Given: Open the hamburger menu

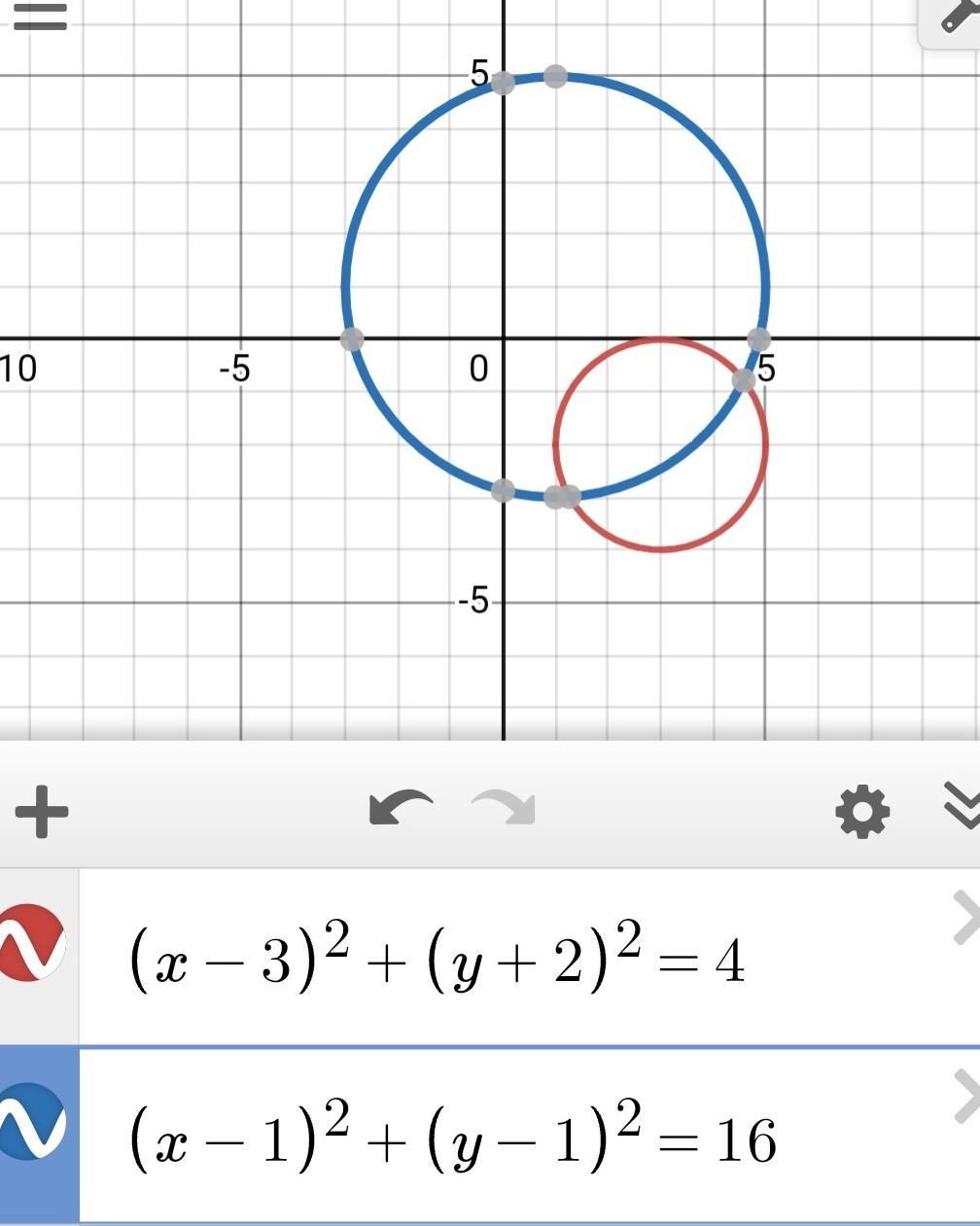Looking at the screenshot, I should [40, 17].
